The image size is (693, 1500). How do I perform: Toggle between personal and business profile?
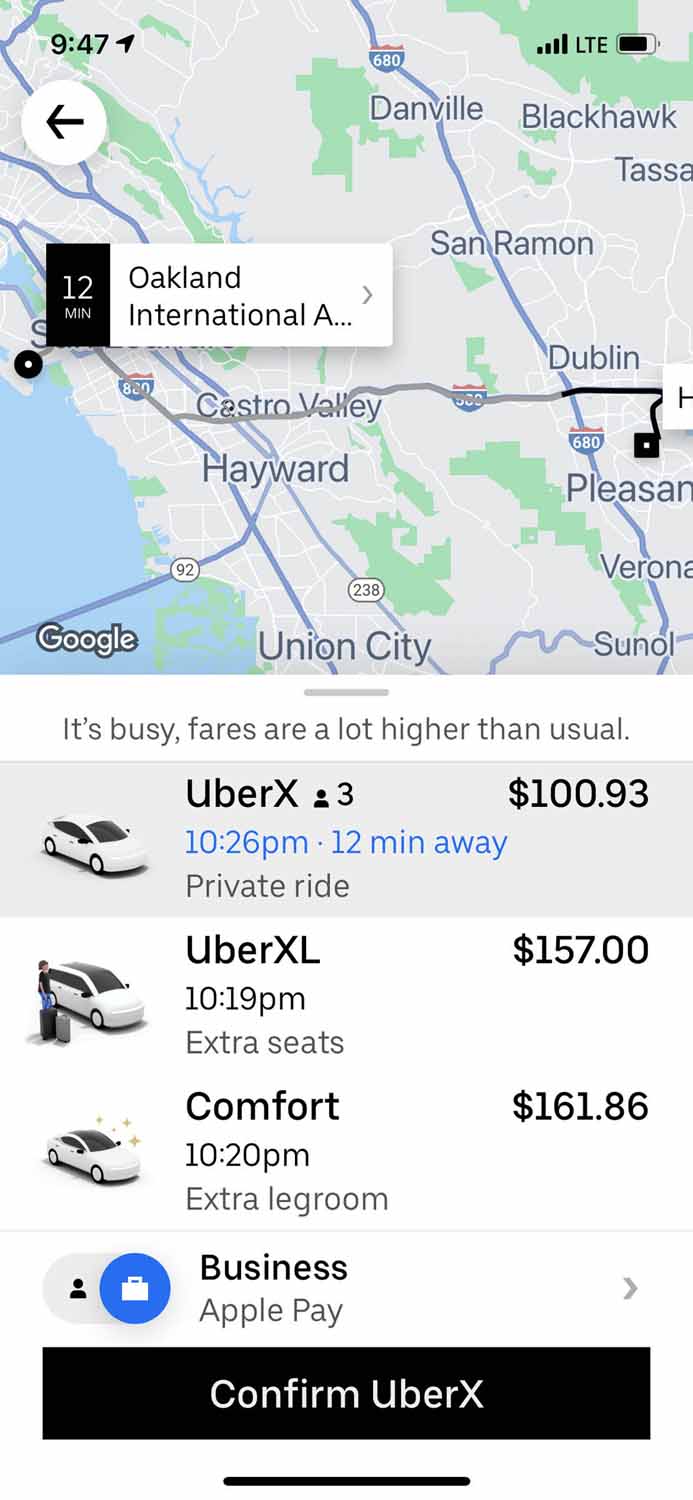tap(107, 1288)
